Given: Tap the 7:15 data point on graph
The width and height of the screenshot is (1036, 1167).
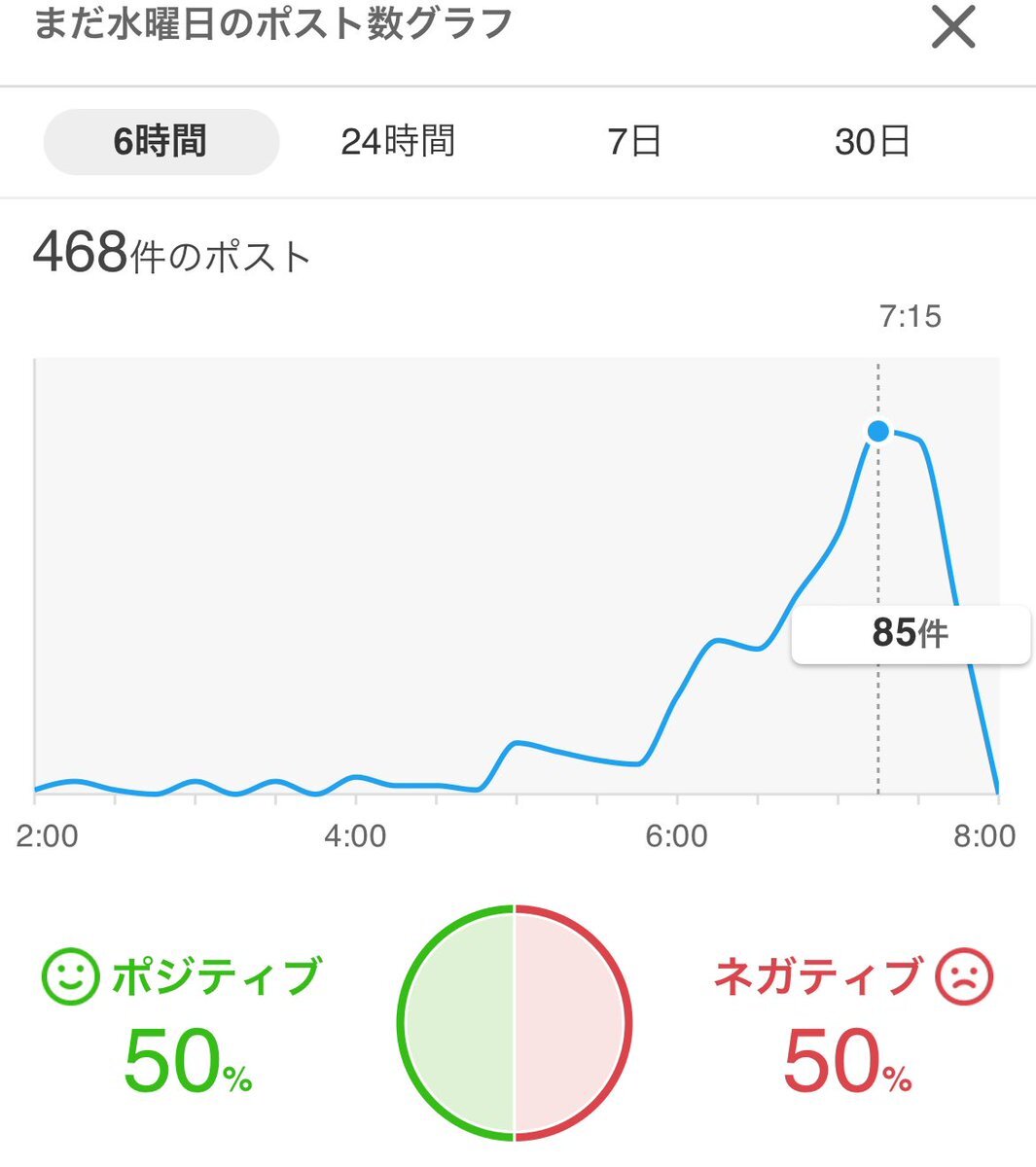Looking at the screenshot, I should click(877, 431).
